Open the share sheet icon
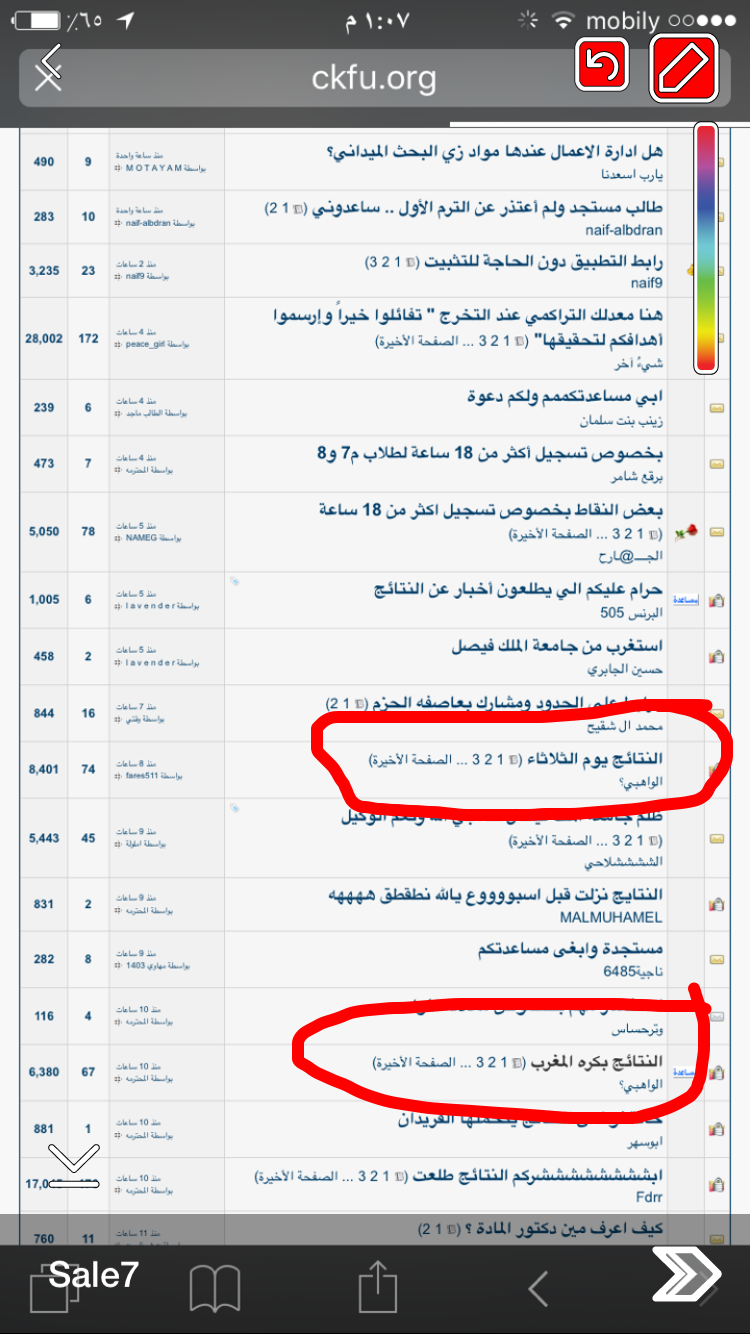 378,1287
